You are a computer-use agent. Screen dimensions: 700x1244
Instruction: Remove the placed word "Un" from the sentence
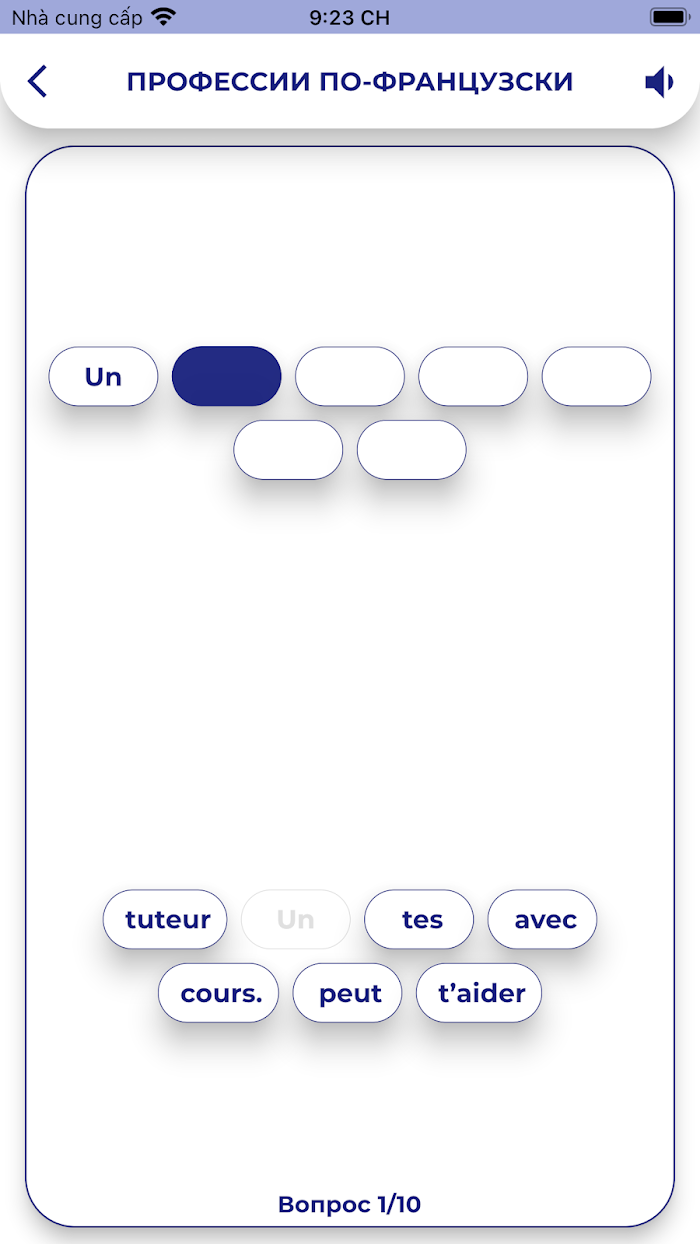pos(104,376)
